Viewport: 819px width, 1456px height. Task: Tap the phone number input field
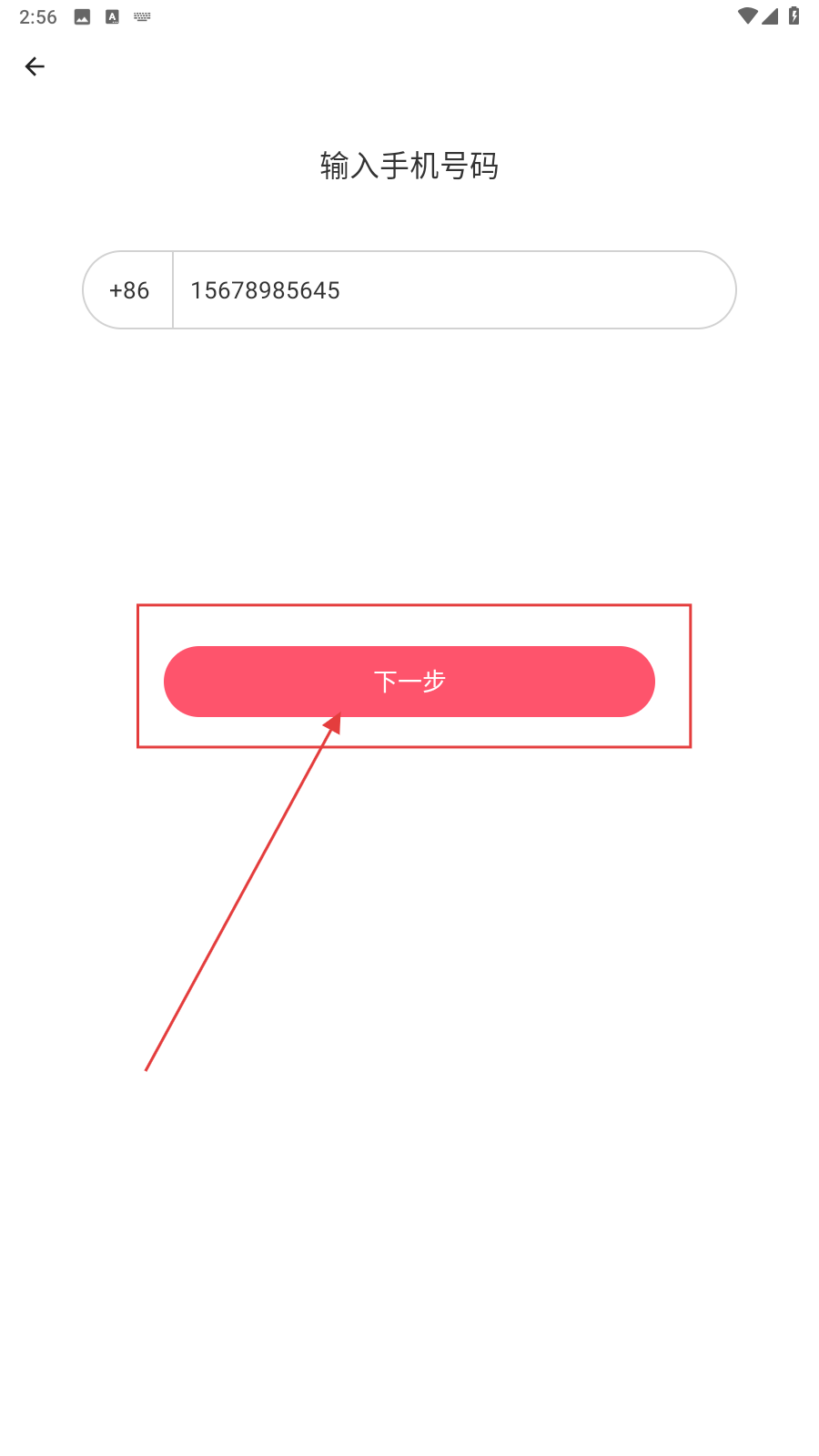[x=453, y=290]
